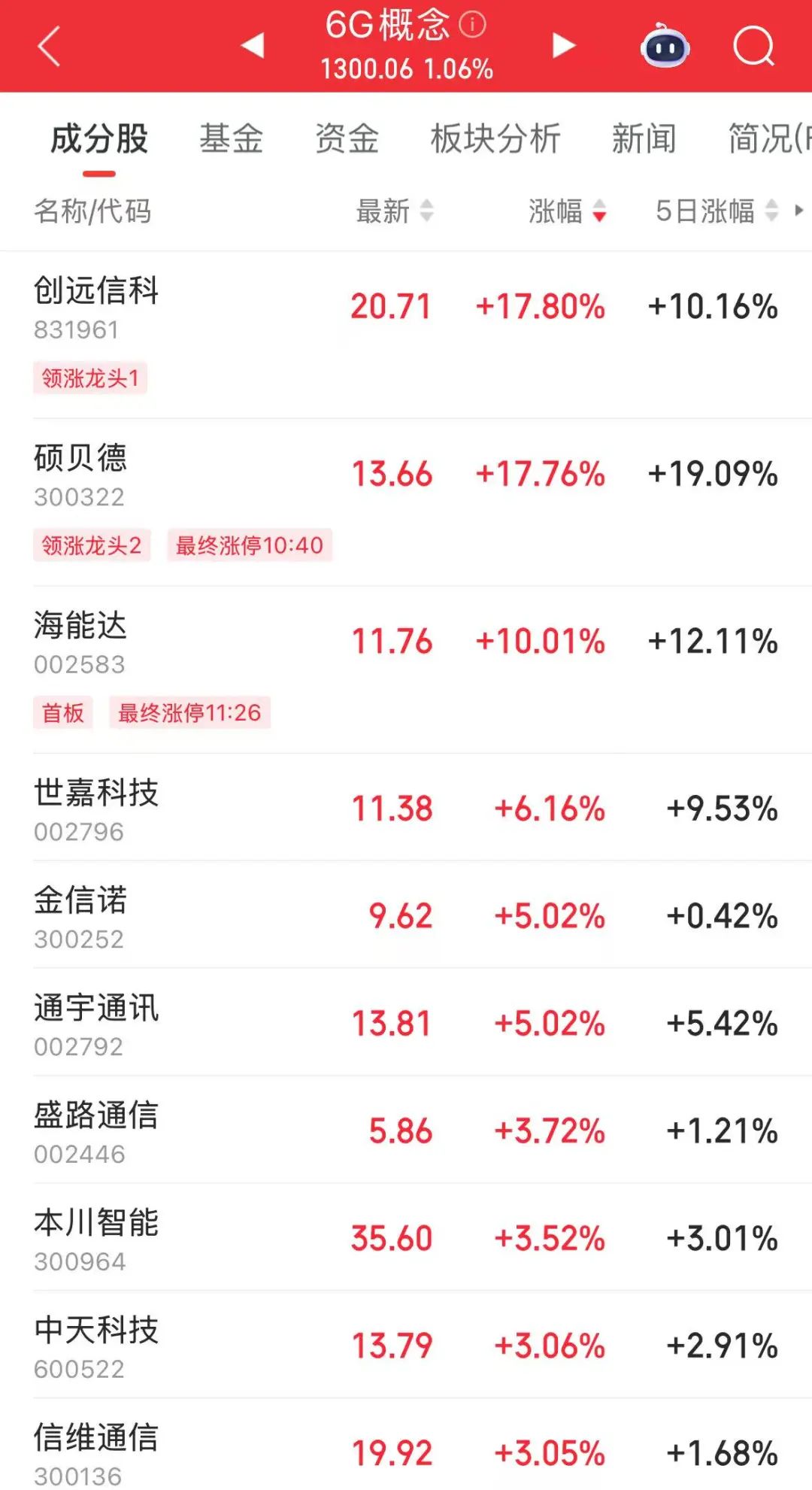Switch to the 资金 tab

pos(347,139)
